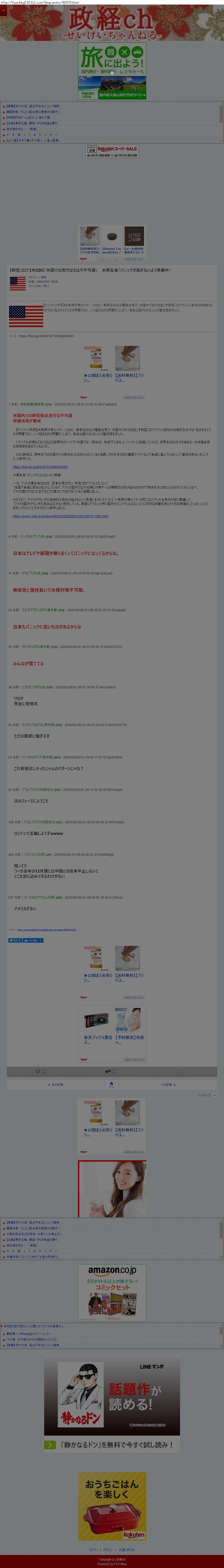This screenshot has height=1568, width=224.
Task: Open the ログイン link in the footer
Action: (94, 1550)
